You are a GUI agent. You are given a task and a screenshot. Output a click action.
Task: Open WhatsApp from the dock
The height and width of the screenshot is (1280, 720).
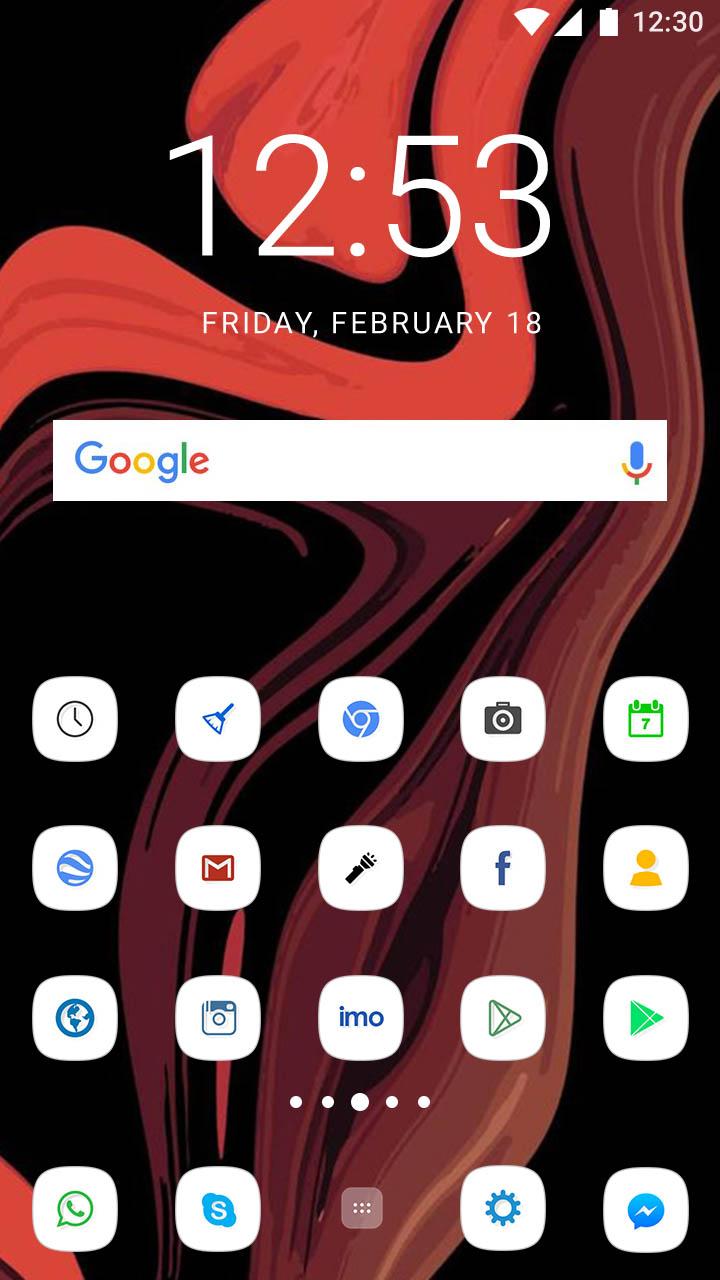pos(75,1209)
